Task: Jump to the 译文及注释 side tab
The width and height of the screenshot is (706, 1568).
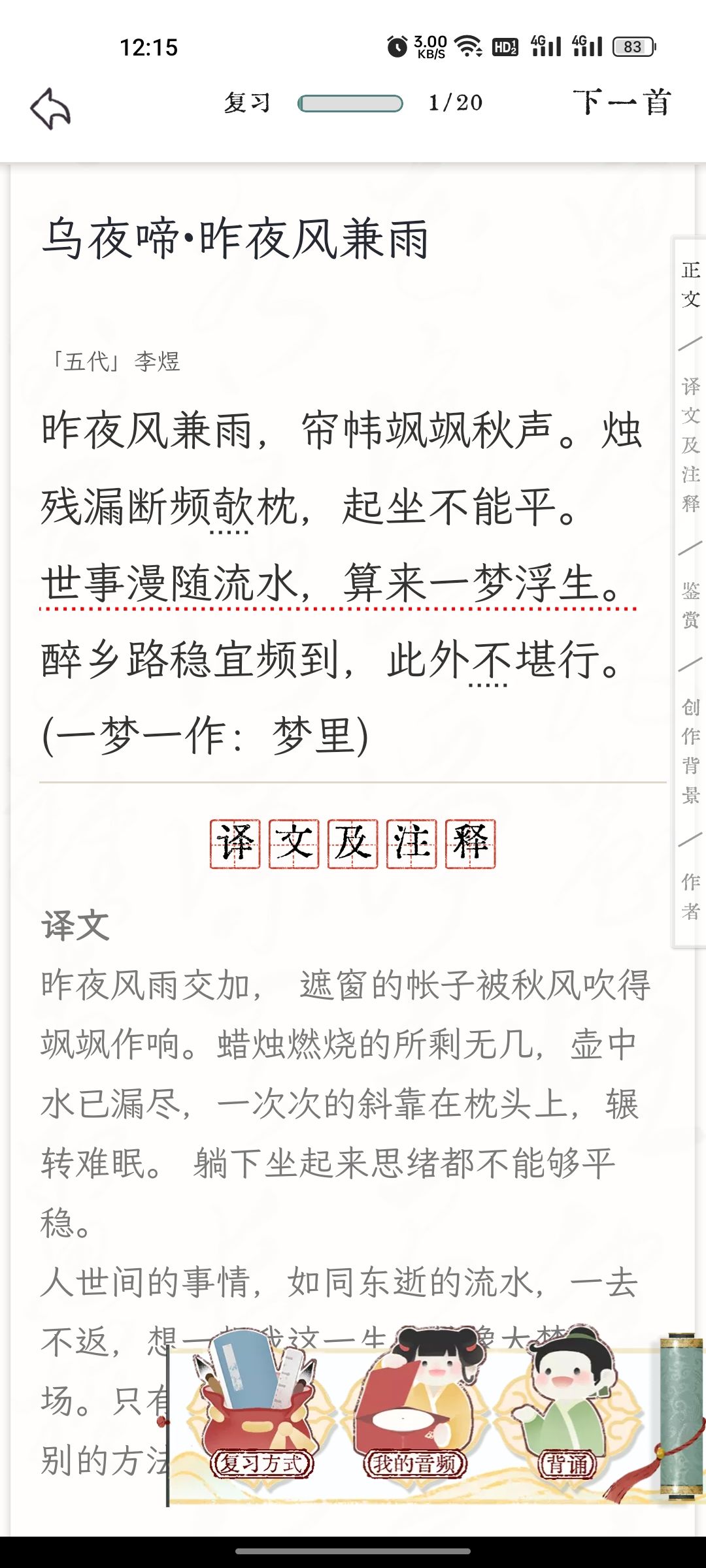Action: pyautogui.click(x=691, y=444)
